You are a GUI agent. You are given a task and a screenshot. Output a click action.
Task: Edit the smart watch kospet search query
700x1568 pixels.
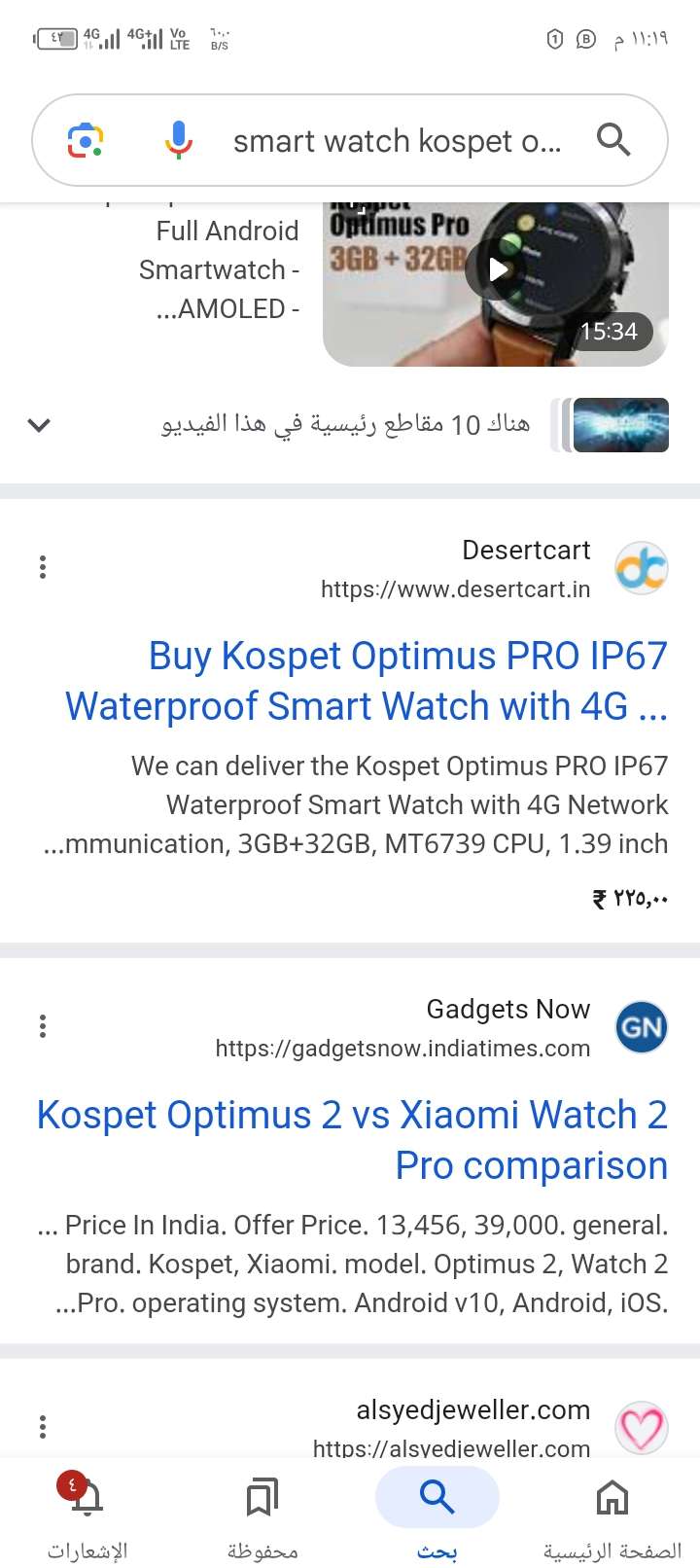[x=397, y=141]
